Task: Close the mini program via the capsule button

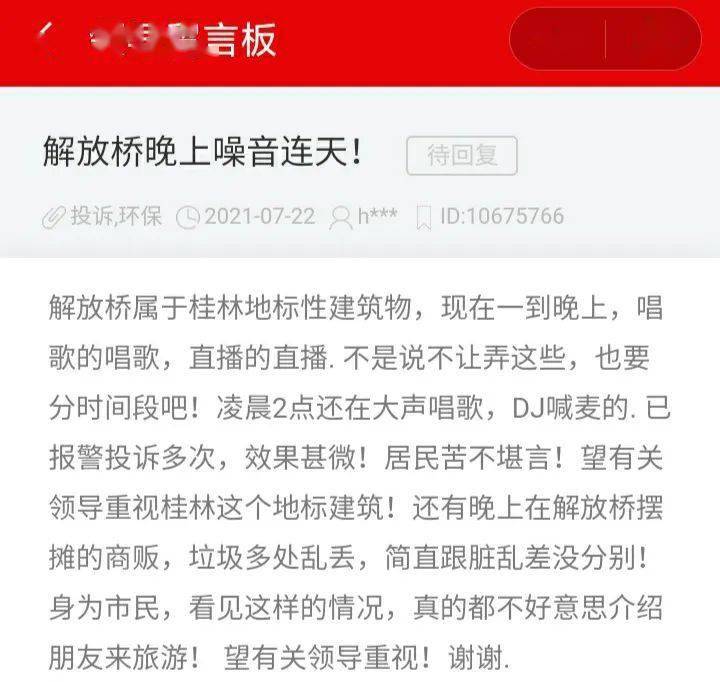Action: (x=653, y=39)
